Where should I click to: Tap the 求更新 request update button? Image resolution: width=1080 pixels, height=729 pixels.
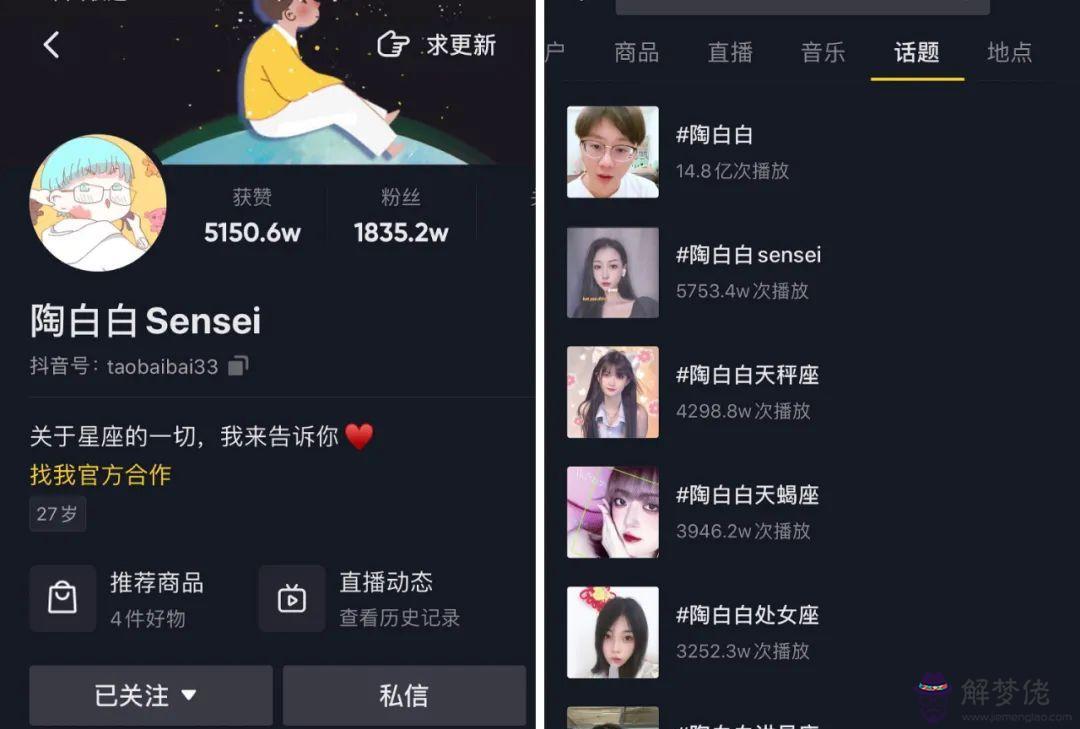[x=437, y=45]
